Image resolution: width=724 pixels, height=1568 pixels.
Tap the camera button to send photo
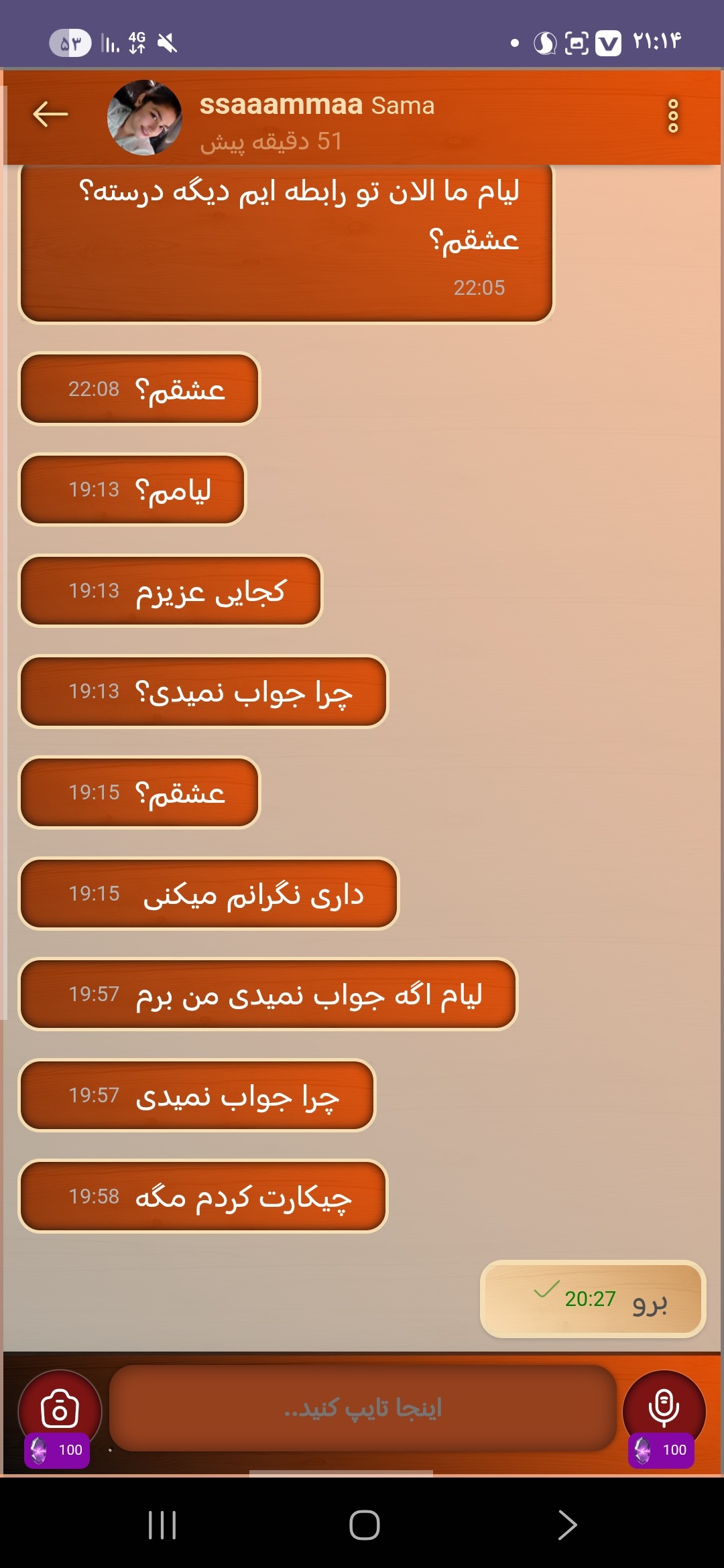tap(60, 1411)
